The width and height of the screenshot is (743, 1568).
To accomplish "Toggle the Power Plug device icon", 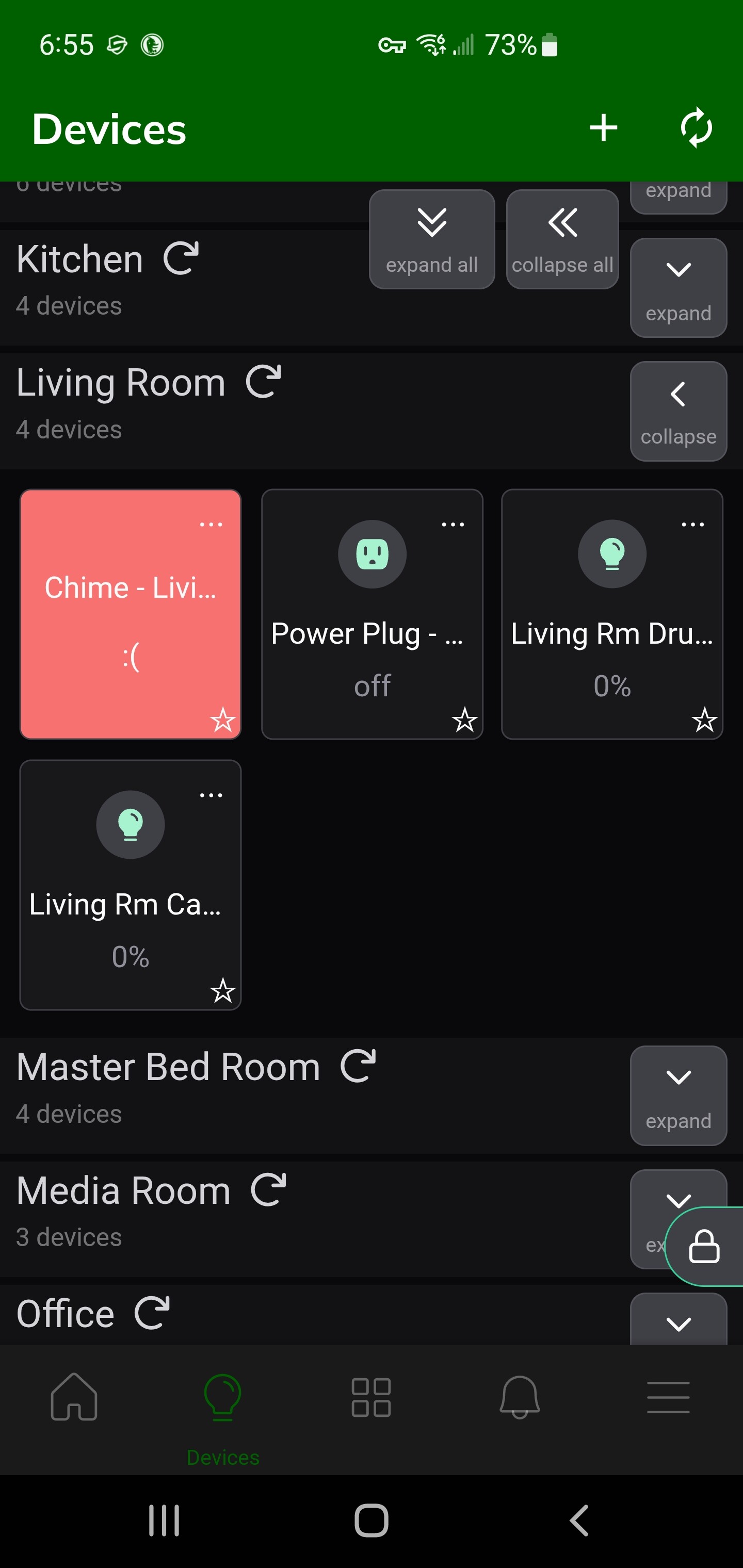I will click(x=372, y=554).
